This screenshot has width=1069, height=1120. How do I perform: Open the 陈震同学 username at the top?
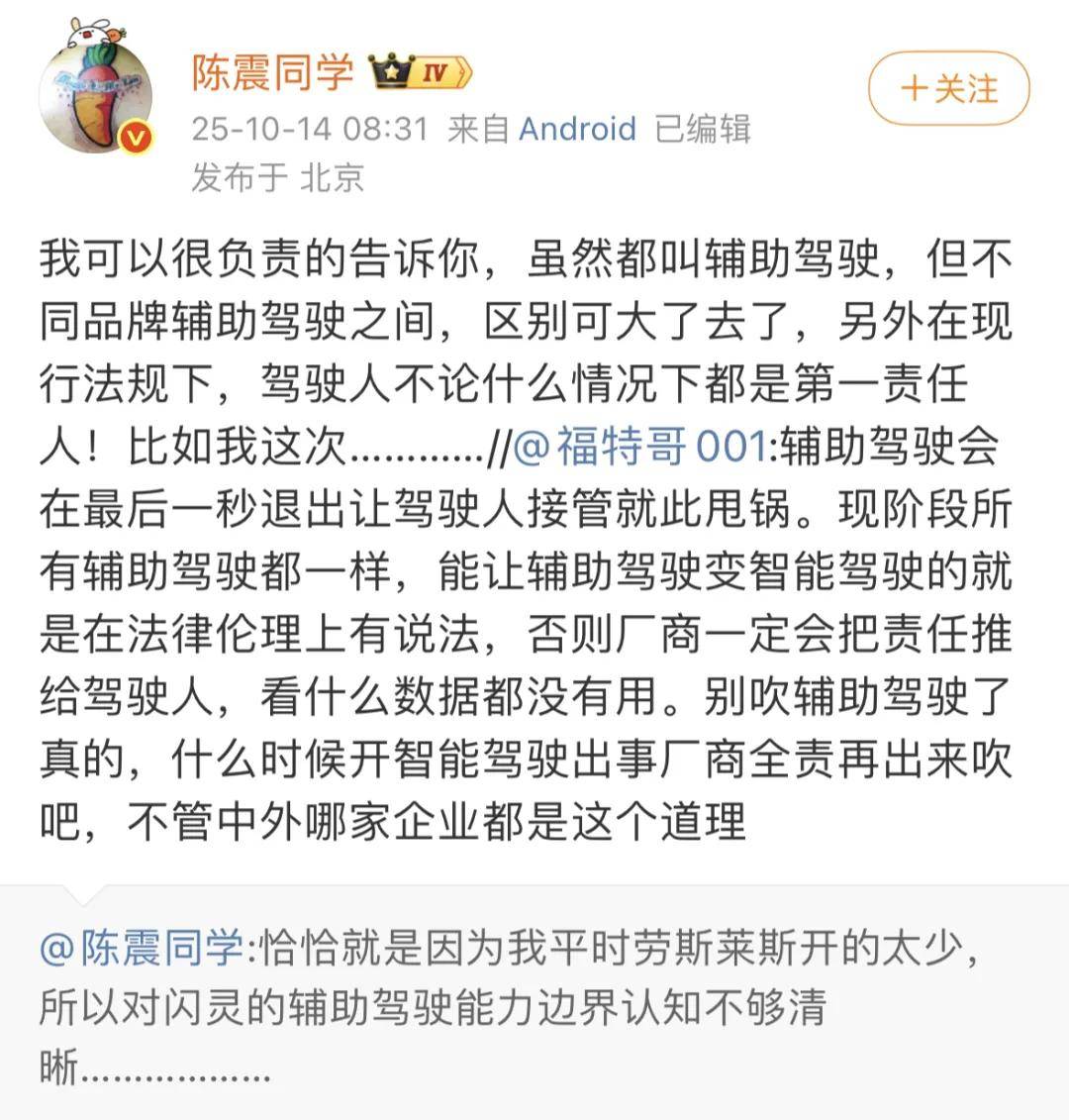(x=272, y=71)
